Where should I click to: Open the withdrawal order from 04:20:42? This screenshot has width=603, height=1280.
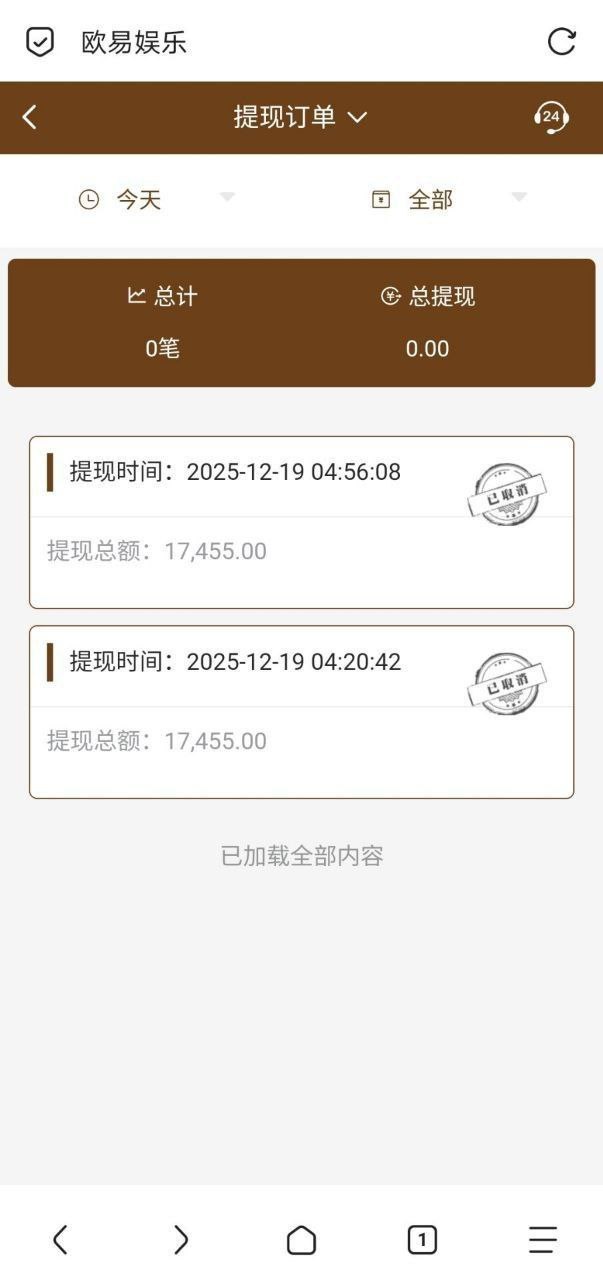[301, 711]
